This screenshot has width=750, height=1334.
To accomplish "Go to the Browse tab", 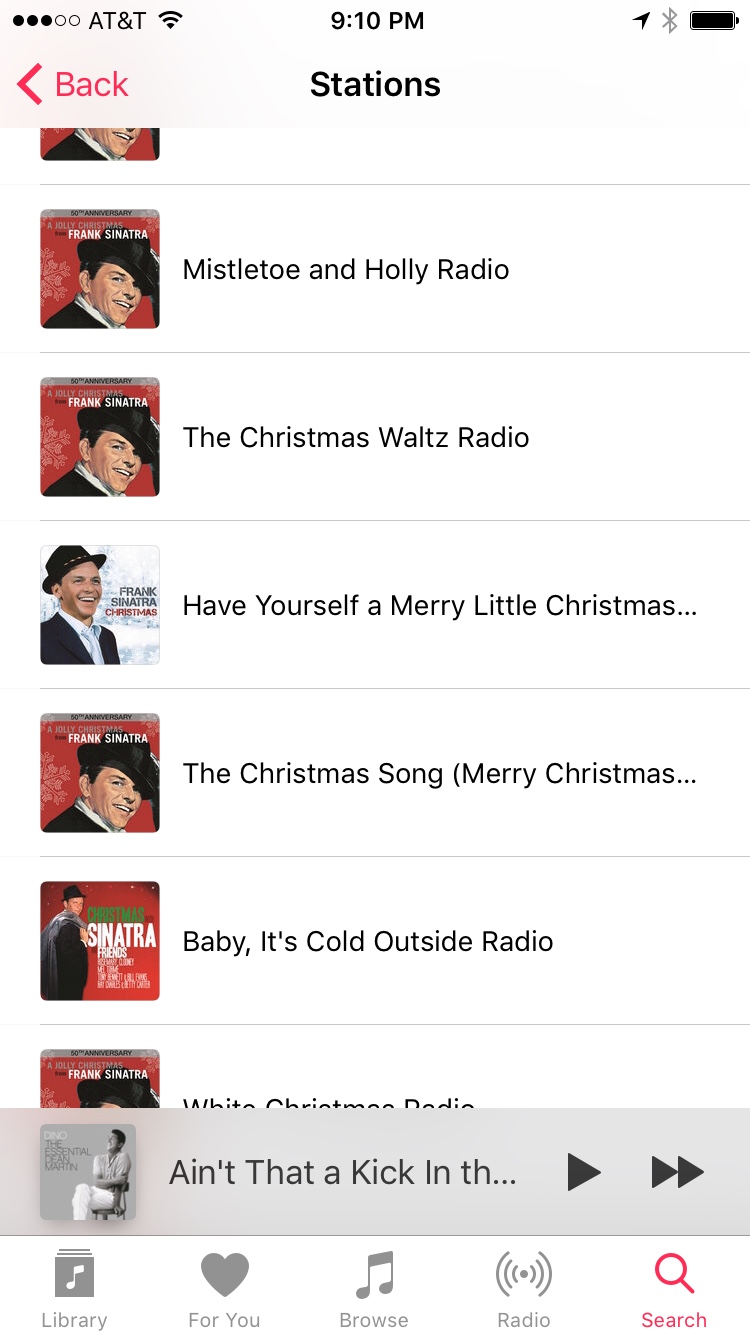I will [x=374, y=1288].
